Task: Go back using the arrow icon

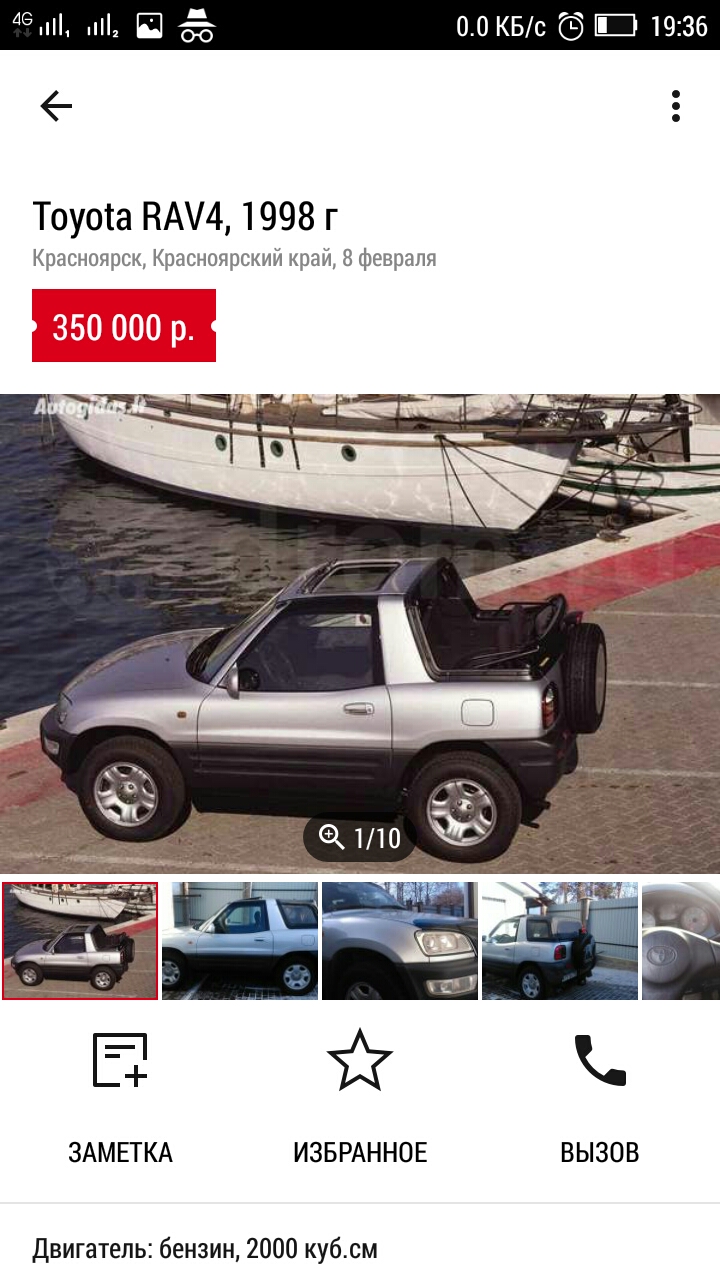Action: [56, 106]
